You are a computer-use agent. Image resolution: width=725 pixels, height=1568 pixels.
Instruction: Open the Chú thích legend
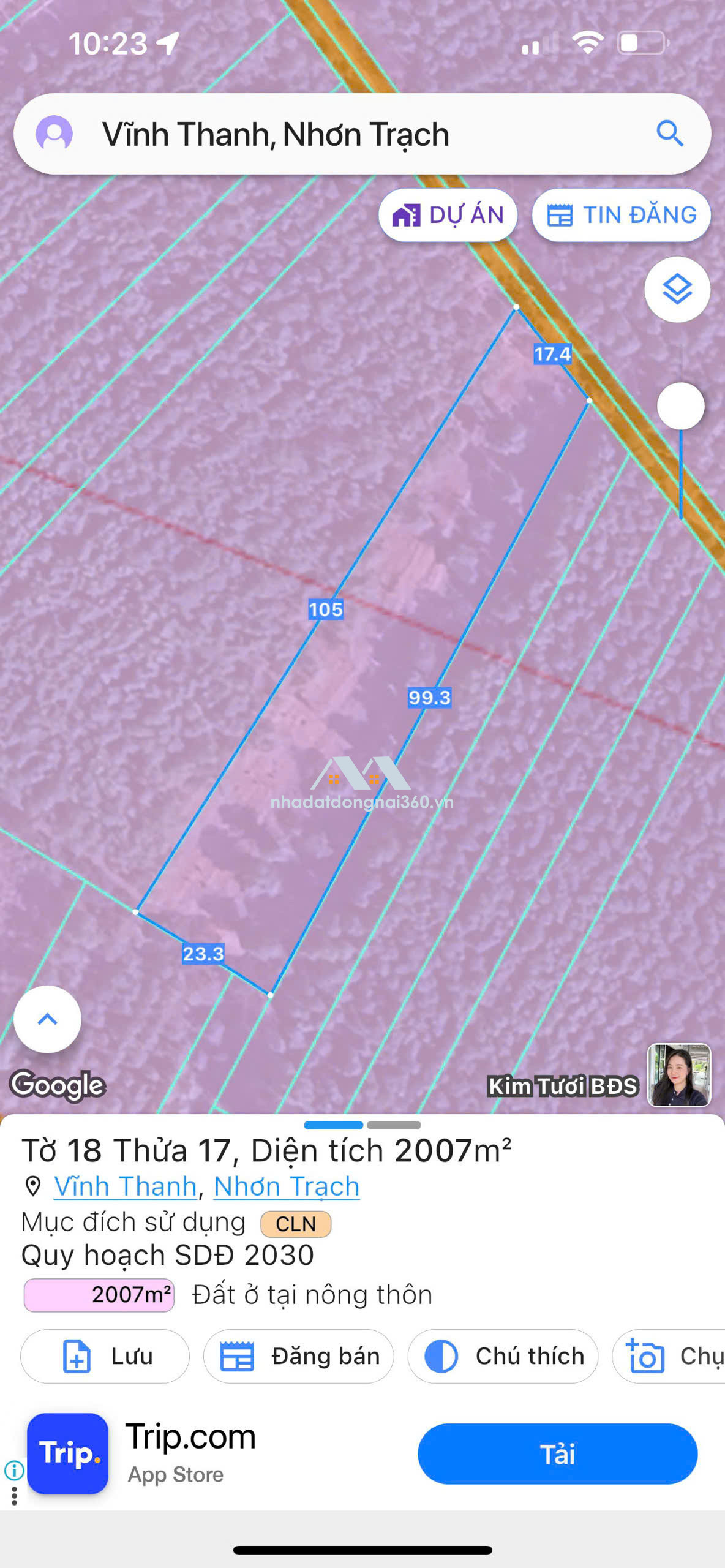(x=503, y=1356)
